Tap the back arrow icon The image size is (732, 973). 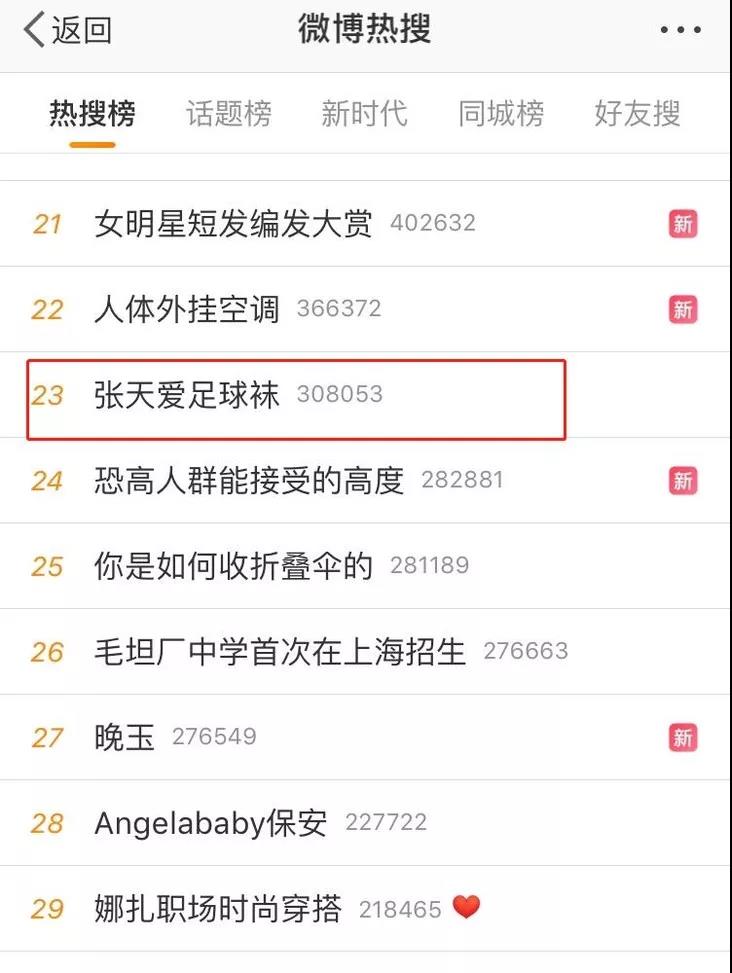[32, 29]
